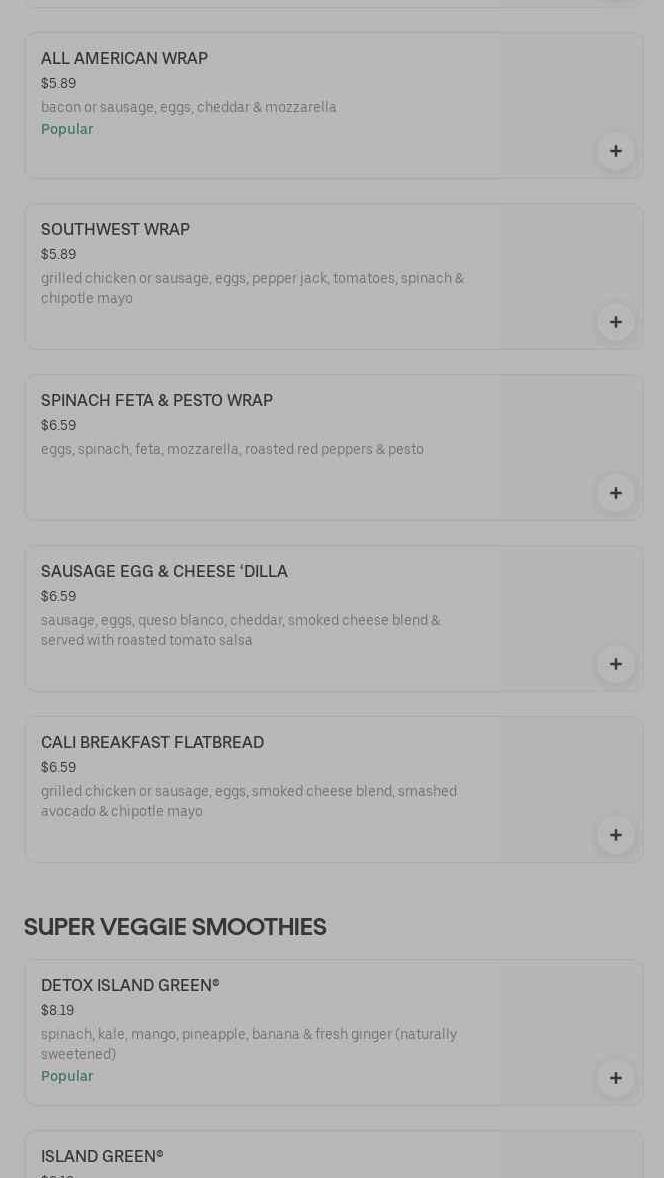Add Southwest Wrap to the order
This screenshot has width=664, height=1178.
pyautogui.click(x=615, y=322)
